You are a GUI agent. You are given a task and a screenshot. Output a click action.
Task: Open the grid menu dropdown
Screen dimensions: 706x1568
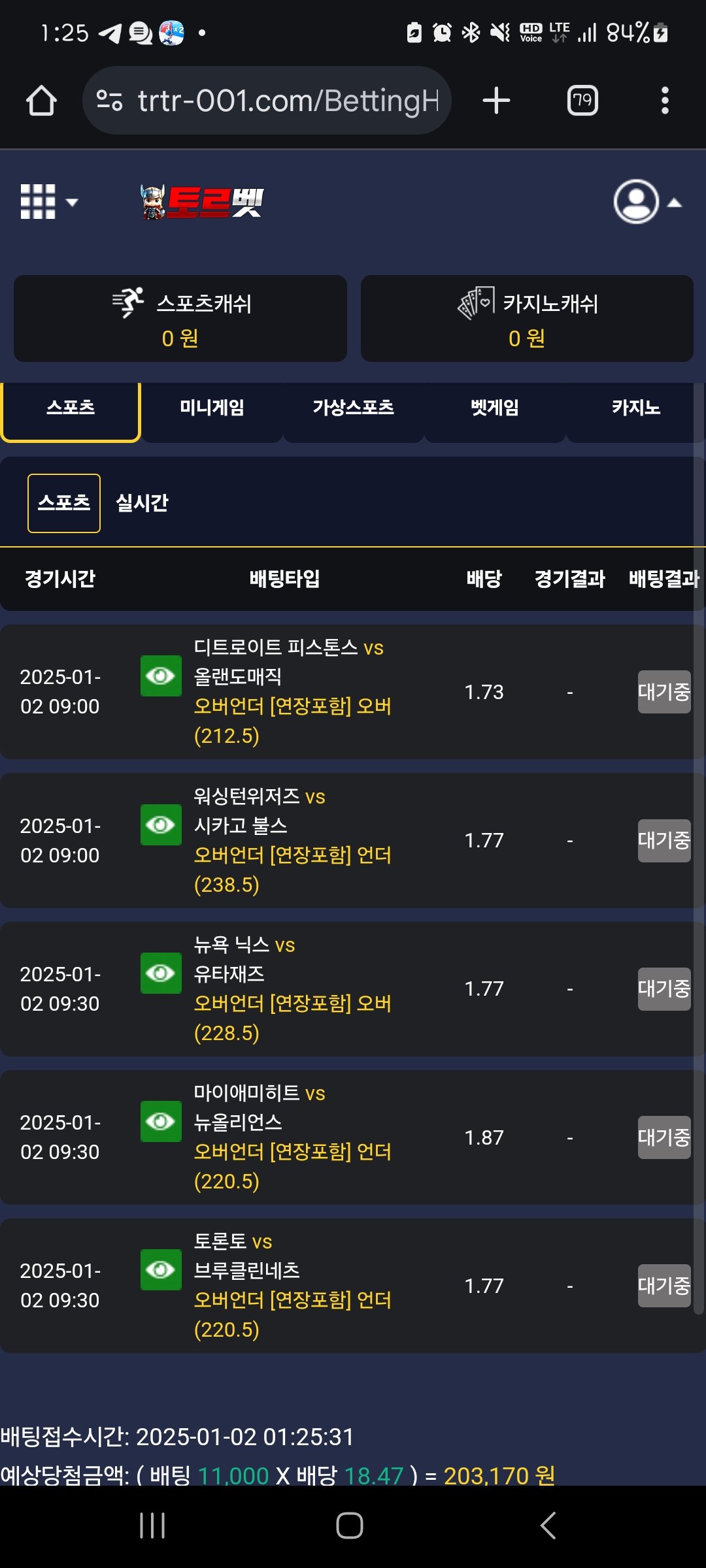48,201
